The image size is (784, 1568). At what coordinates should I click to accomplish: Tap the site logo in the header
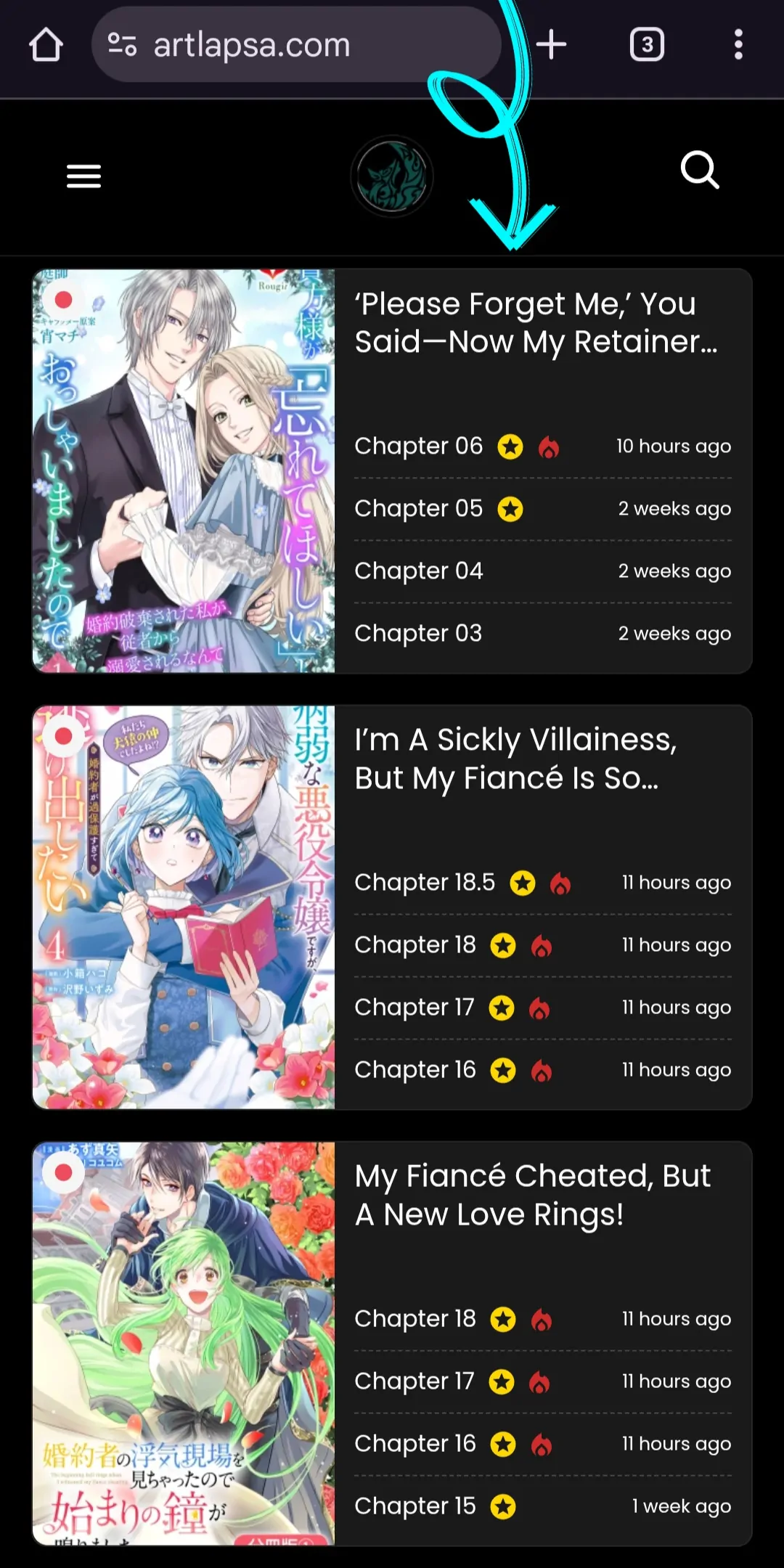[x=392, y=177]
